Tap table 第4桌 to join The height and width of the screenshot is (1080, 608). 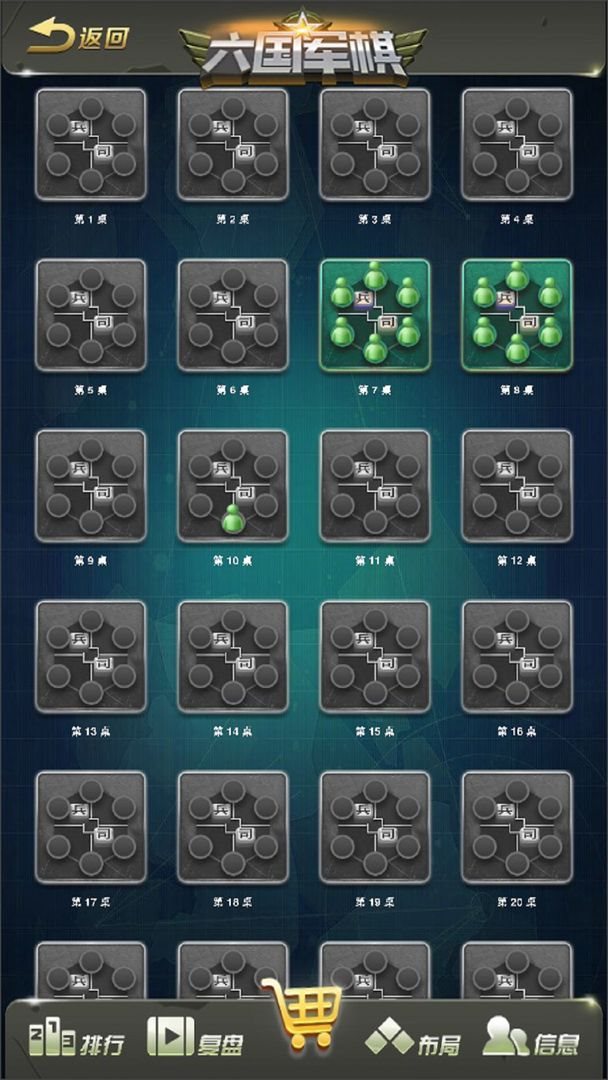click(517, 145)
